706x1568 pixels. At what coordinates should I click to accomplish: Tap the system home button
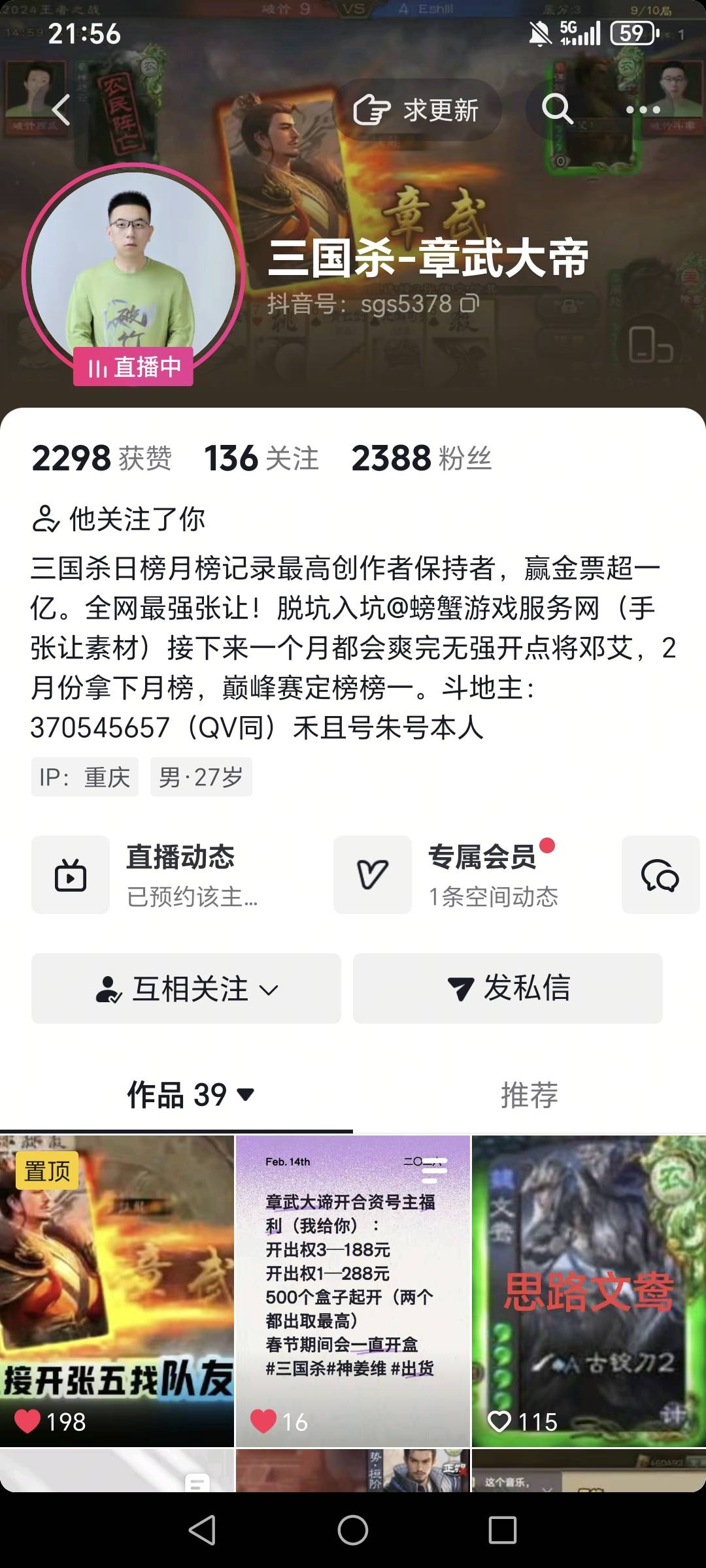pyautogui.click(x=353, y=1529)
